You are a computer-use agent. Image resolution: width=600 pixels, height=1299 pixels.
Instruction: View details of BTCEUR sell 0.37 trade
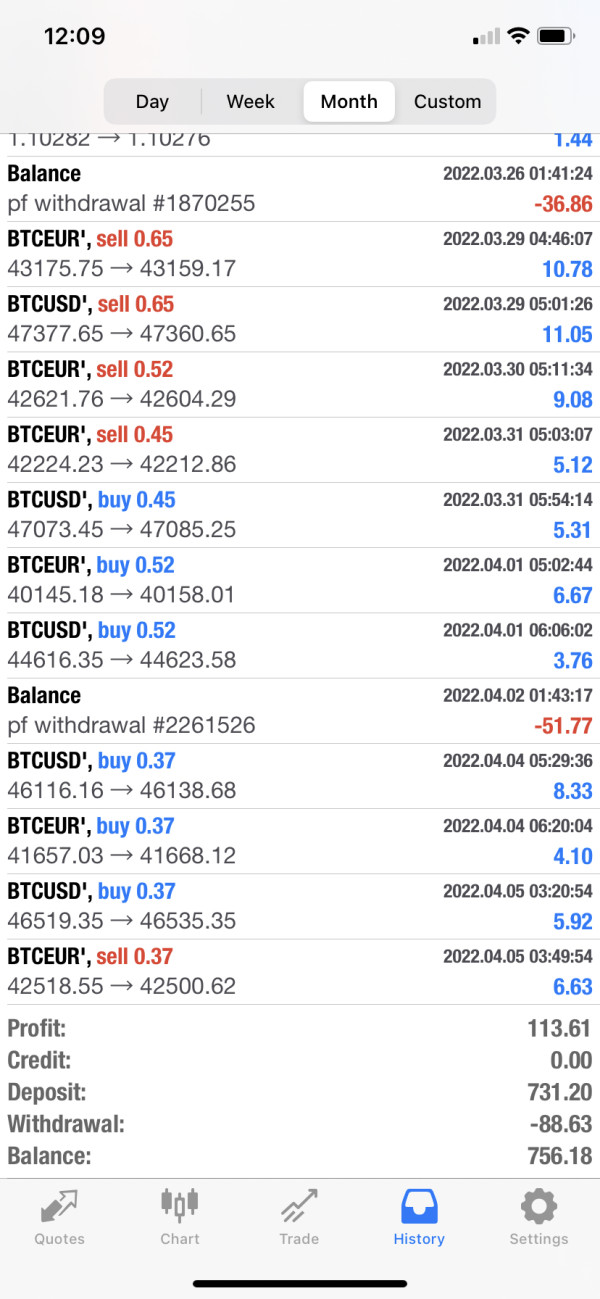pyautogui.click(x=300, y=971)
